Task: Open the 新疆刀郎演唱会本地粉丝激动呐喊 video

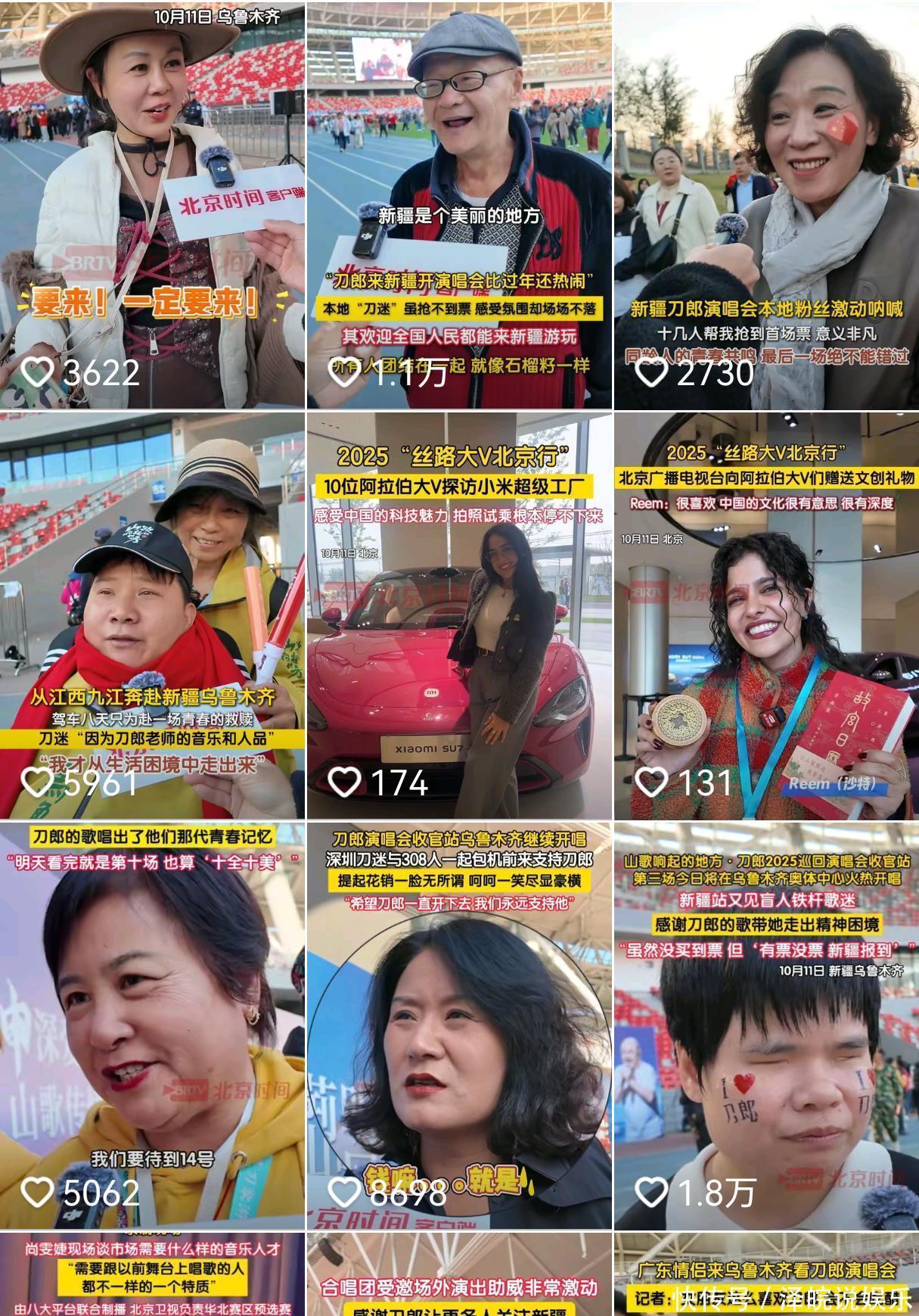Action: 766,205
